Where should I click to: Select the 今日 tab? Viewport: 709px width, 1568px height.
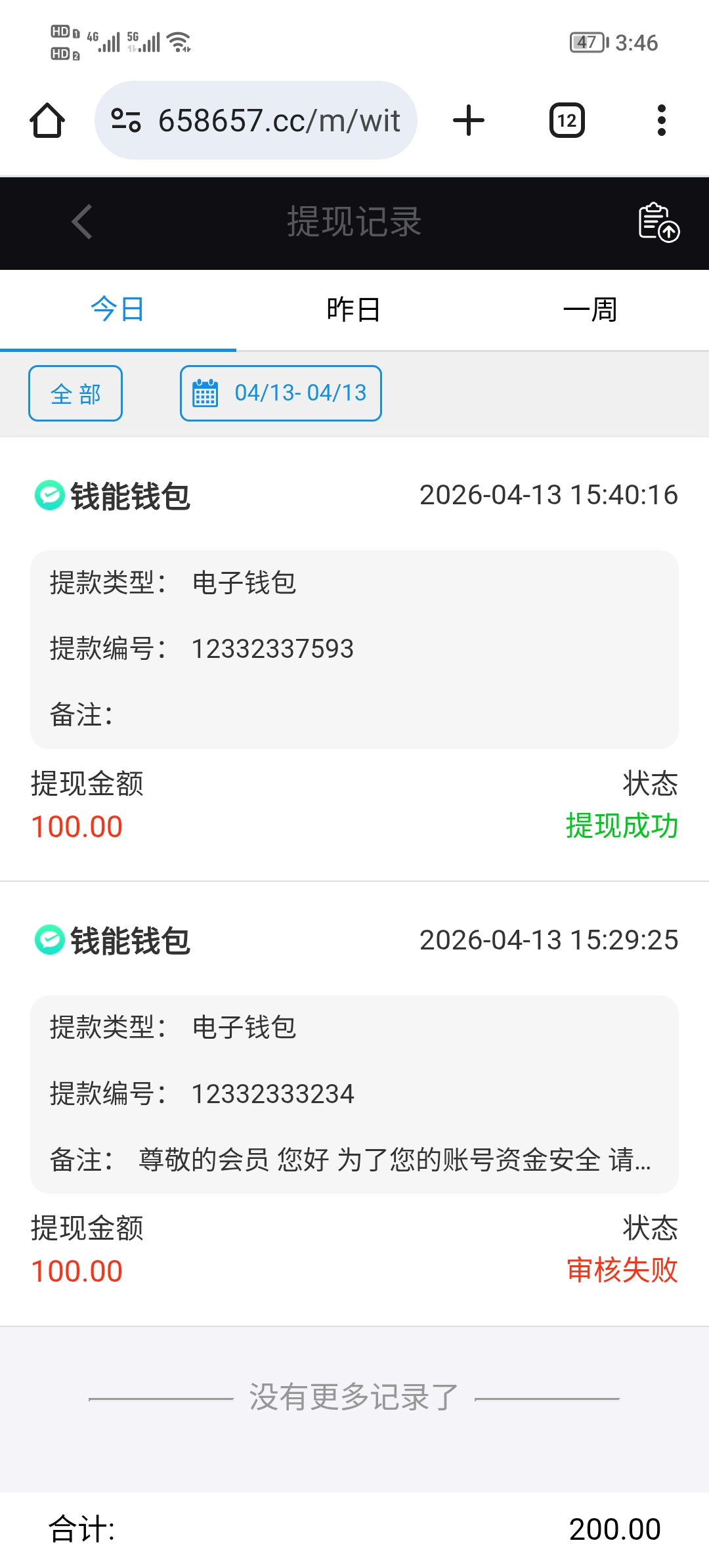118,310
